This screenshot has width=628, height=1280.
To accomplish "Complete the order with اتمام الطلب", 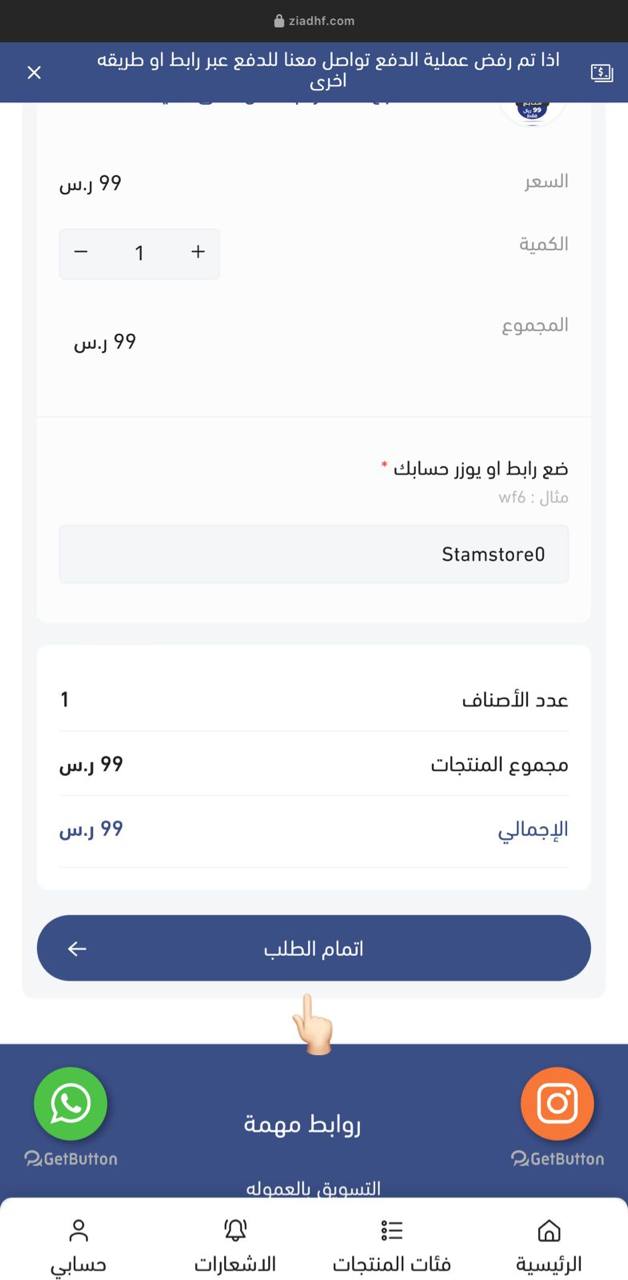I will (314, 949).
